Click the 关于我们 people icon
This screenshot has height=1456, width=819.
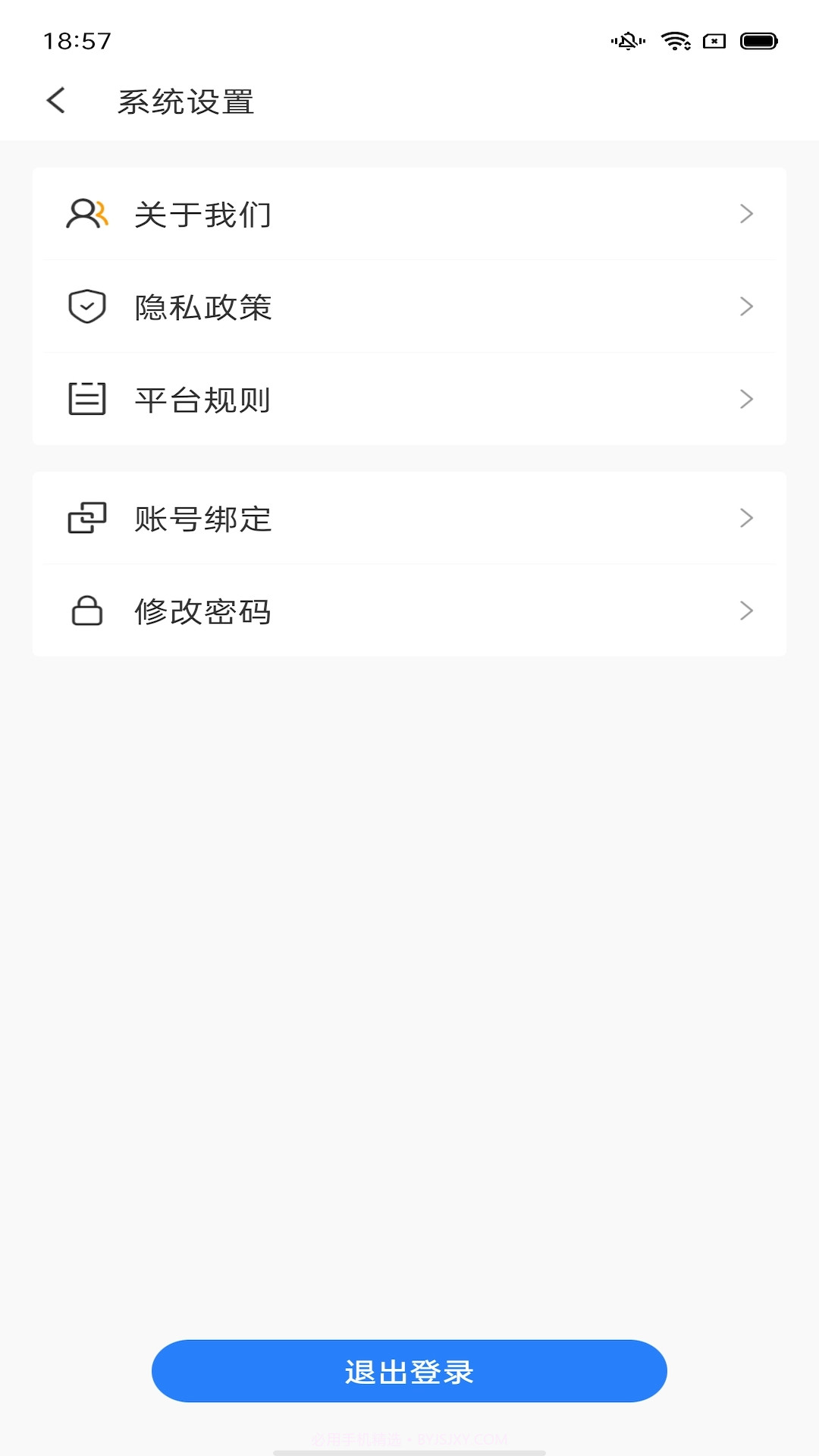pos(86,214)
